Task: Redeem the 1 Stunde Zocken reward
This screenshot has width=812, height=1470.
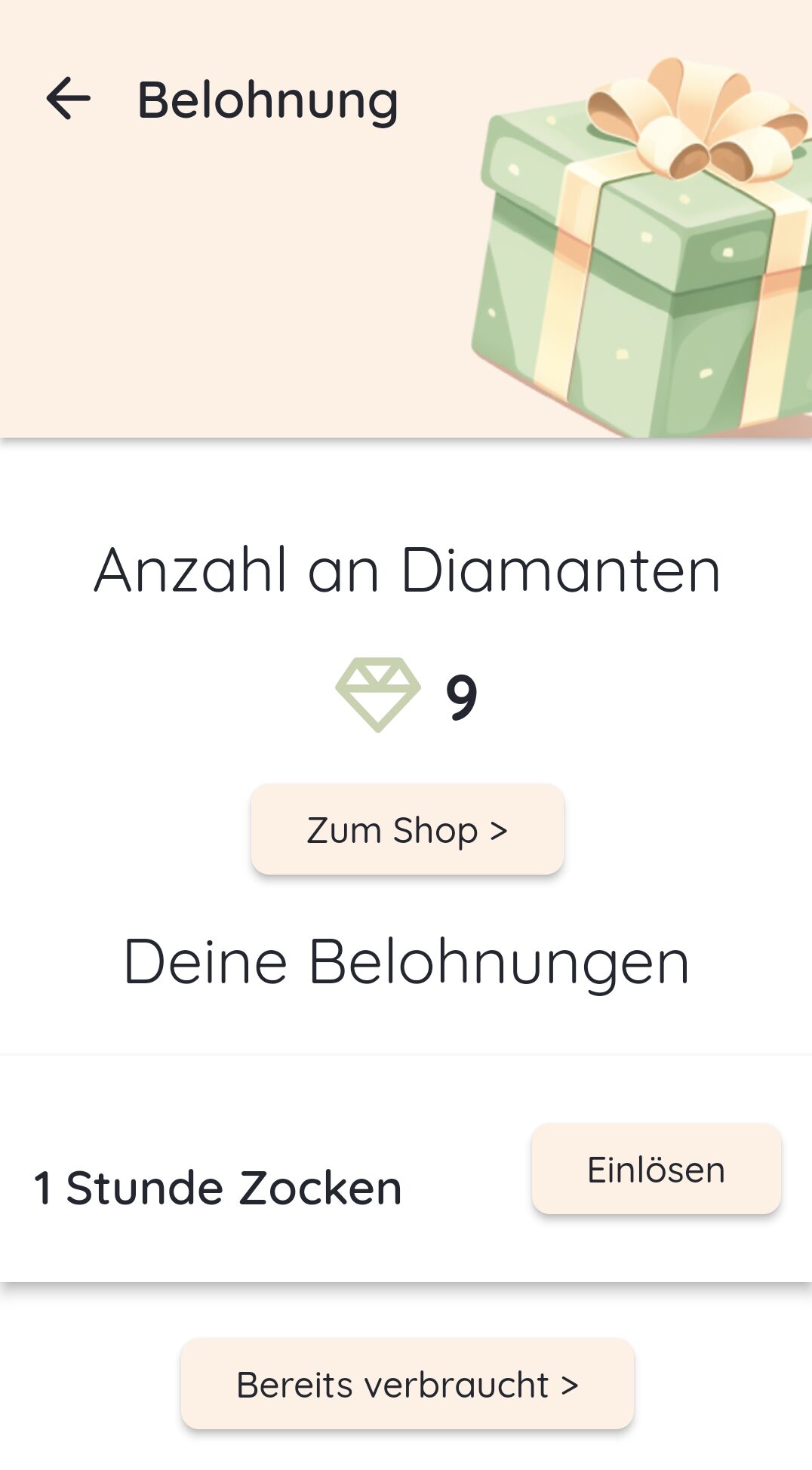Action: (656, 1169)
